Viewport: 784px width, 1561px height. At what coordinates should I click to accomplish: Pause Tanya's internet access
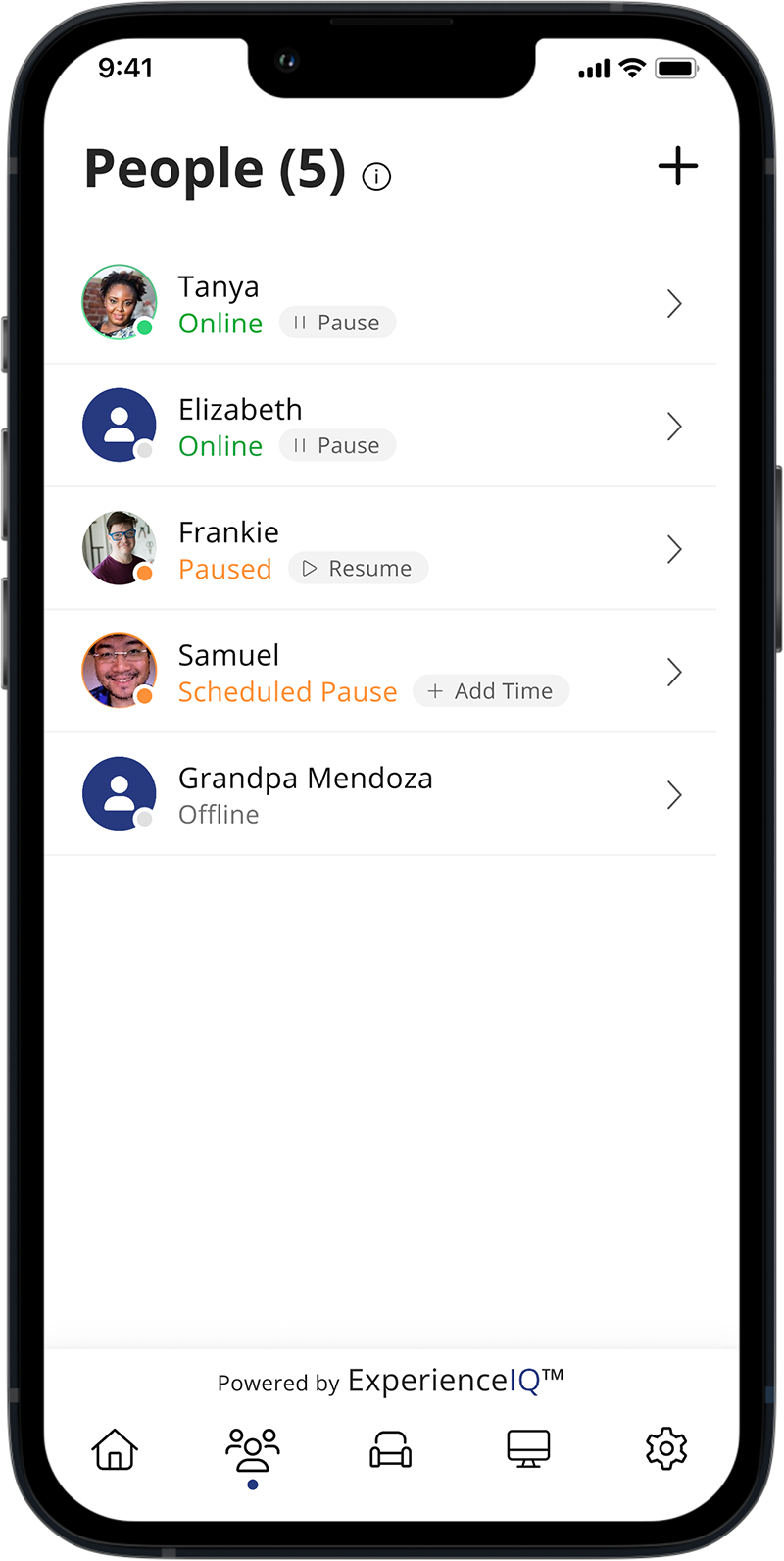coord(337,323)
